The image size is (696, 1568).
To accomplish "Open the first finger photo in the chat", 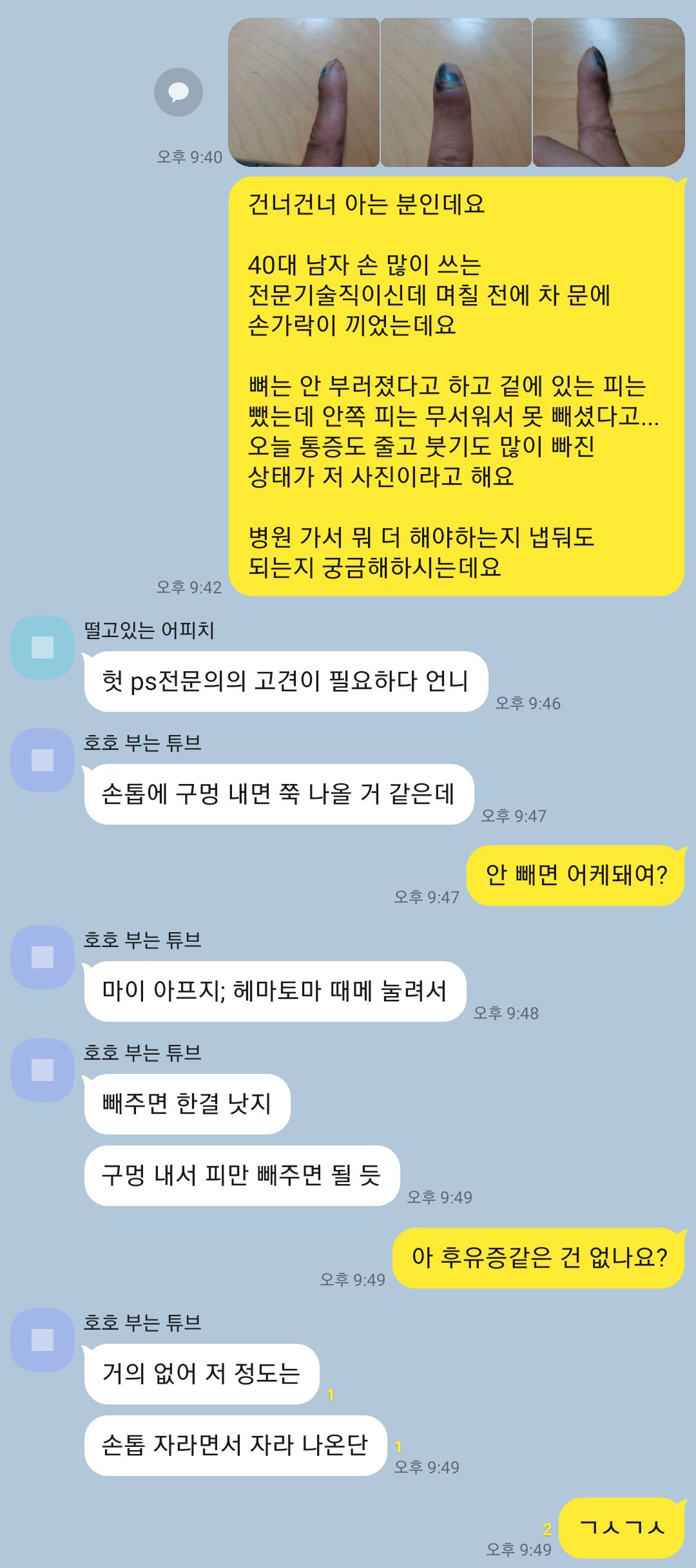I will pyautogui.click(x=304, y=93).
